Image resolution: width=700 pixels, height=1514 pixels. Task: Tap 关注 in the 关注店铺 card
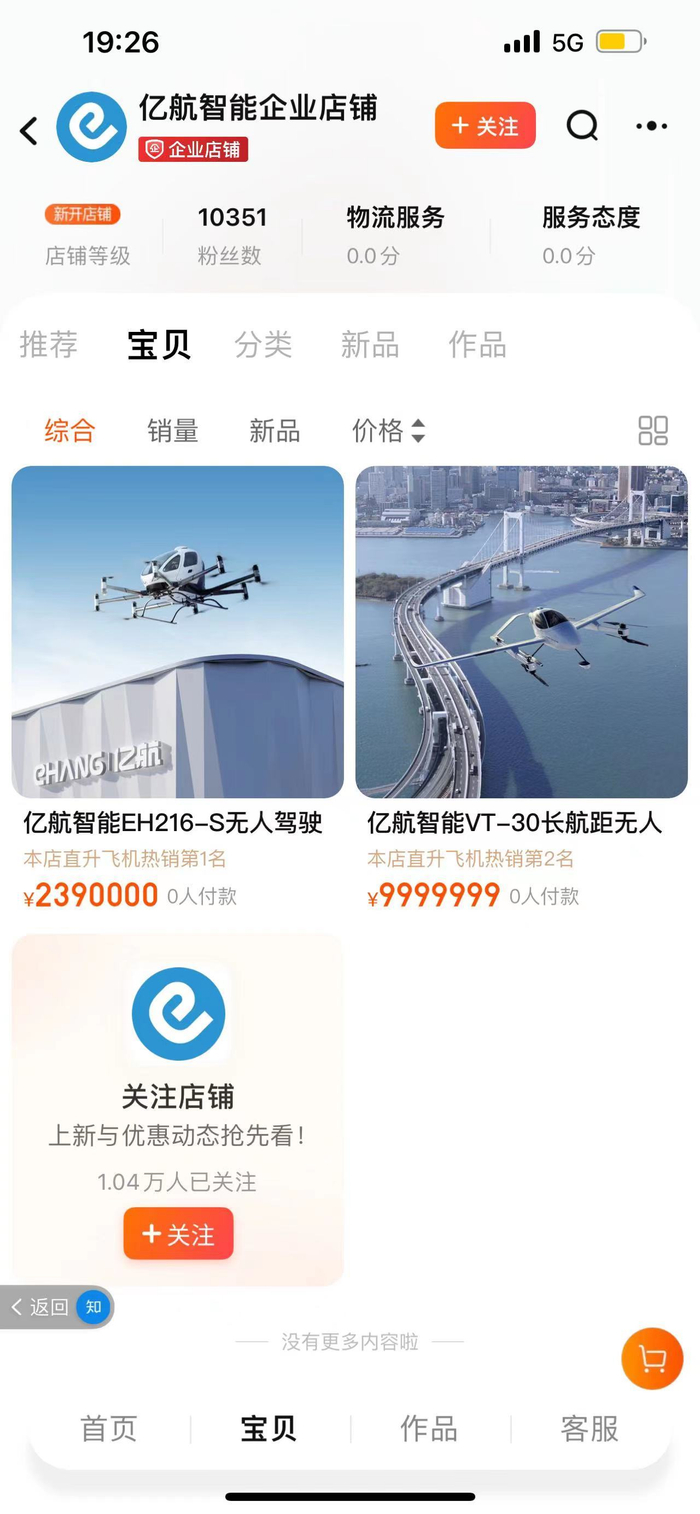pyautogui.click(x=178, y=1234)
